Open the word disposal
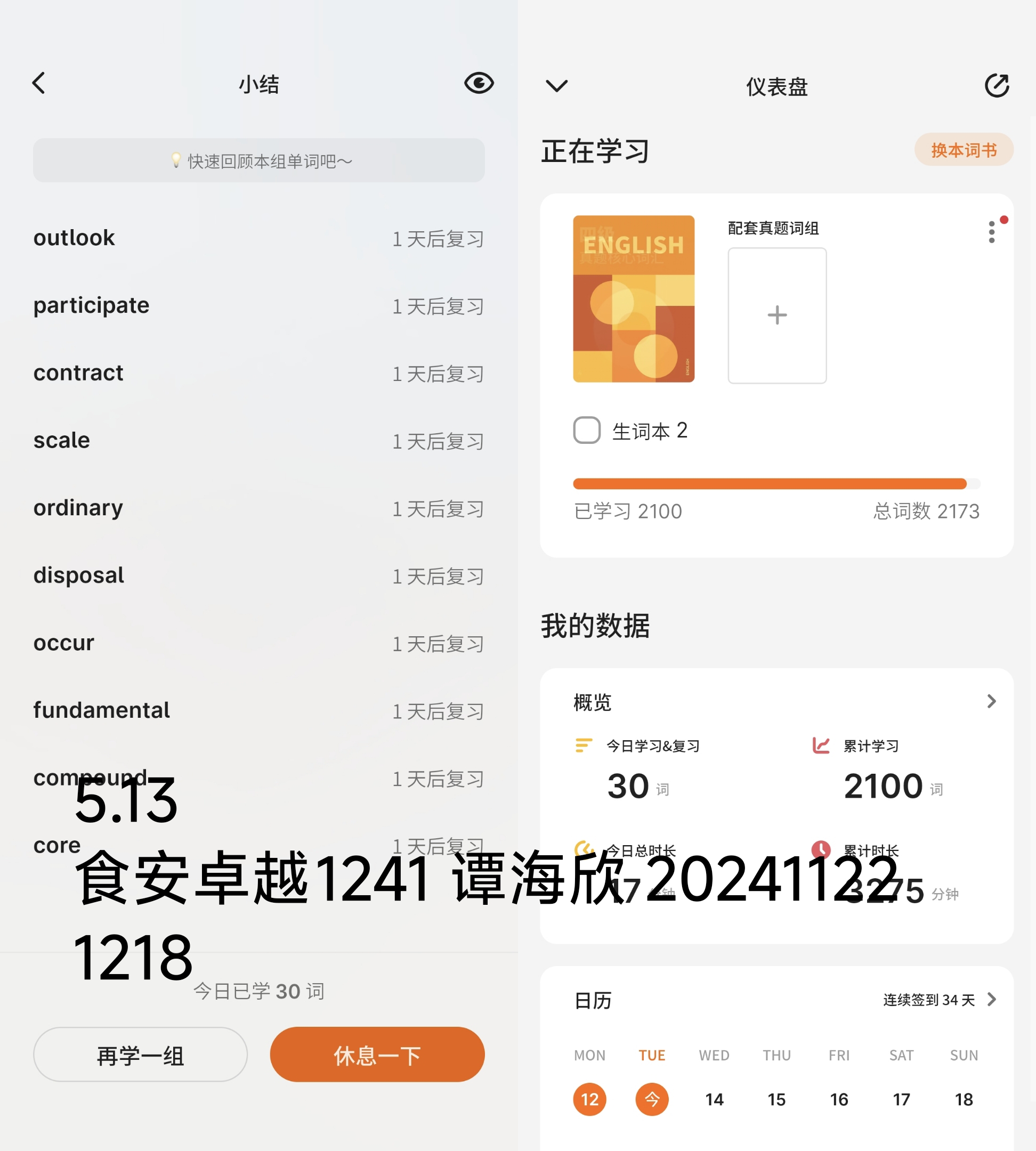Viewport: 1036px width, 1151px height. (x=258, y=575)
